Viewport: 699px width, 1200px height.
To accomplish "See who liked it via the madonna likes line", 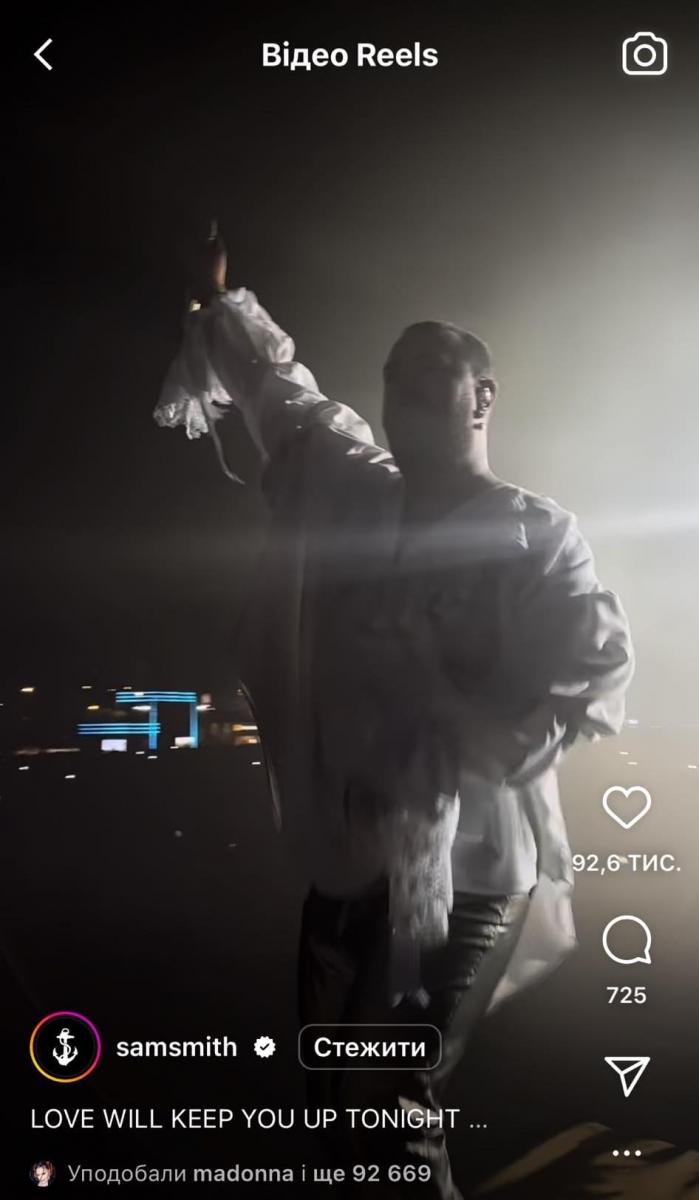I will [249, 1173].
